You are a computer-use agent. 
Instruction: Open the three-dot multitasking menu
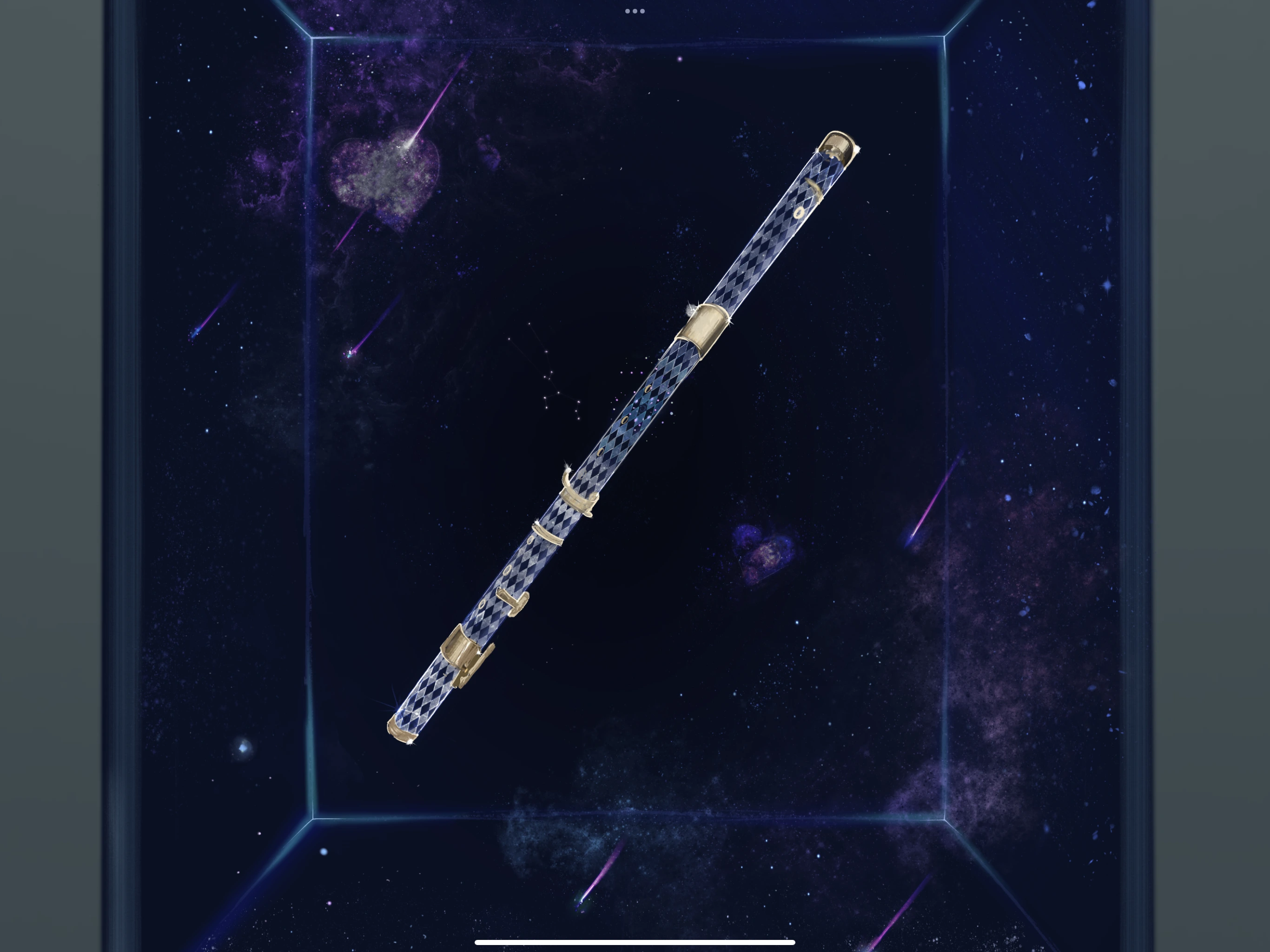(635, 11)
